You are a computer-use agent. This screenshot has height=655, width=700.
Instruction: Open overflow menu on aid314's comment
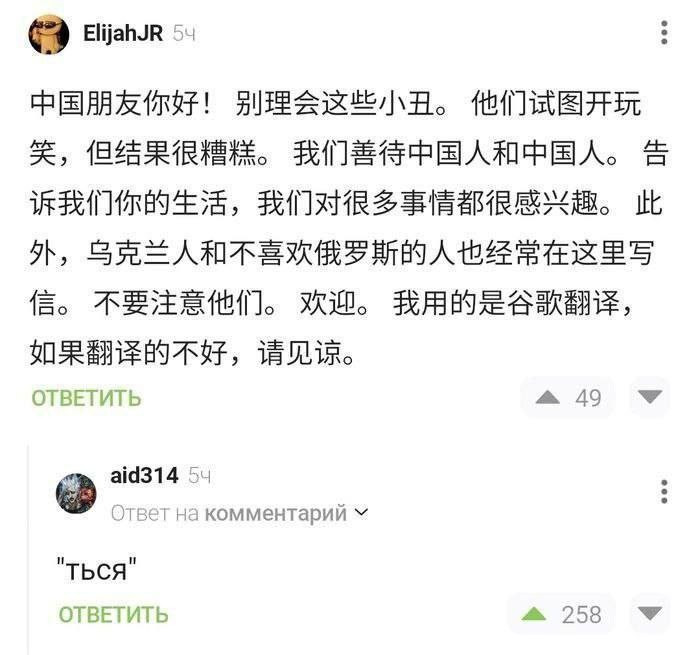(x=664, y=491)
